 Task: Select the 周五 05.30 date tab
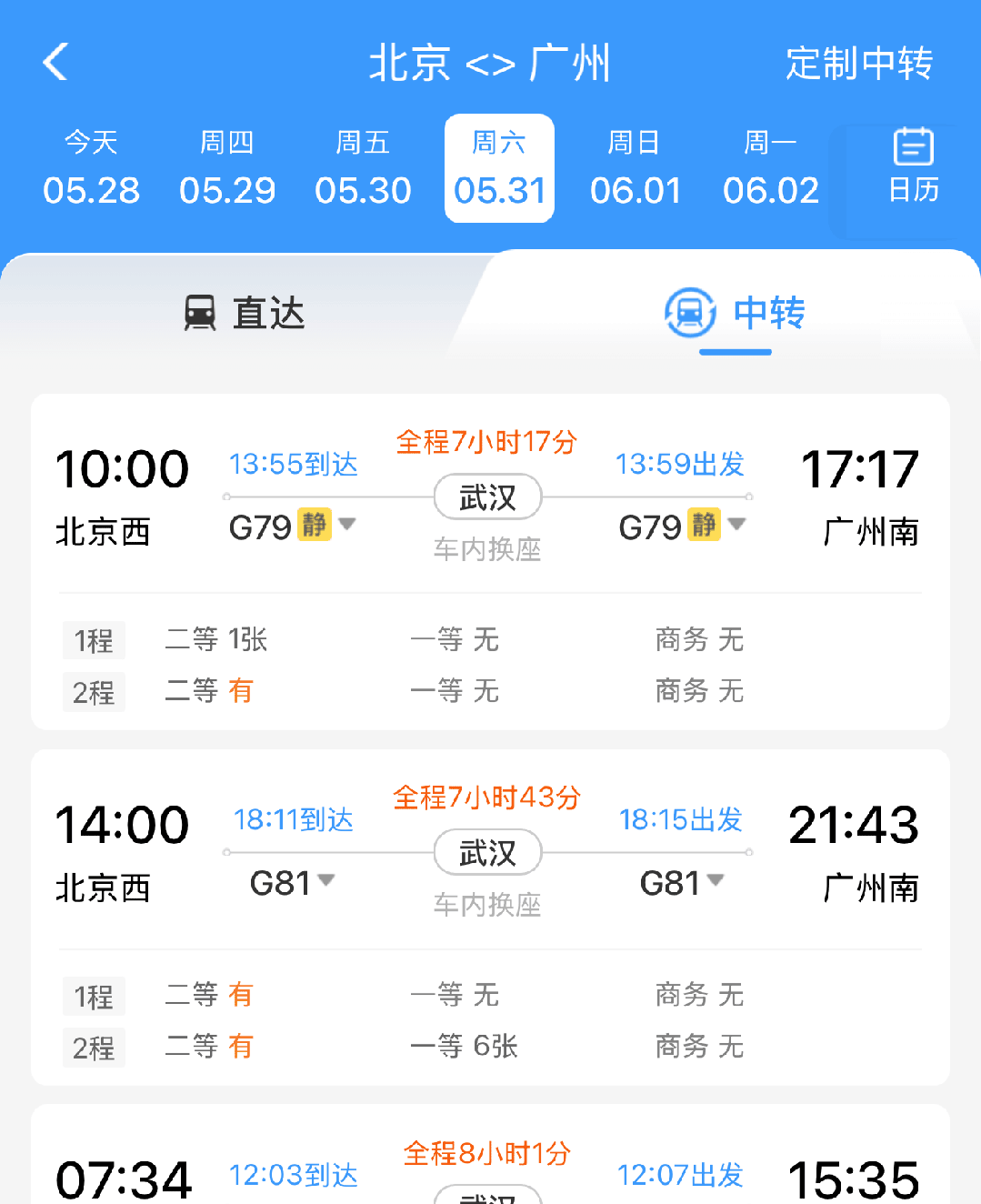point(363,168)
